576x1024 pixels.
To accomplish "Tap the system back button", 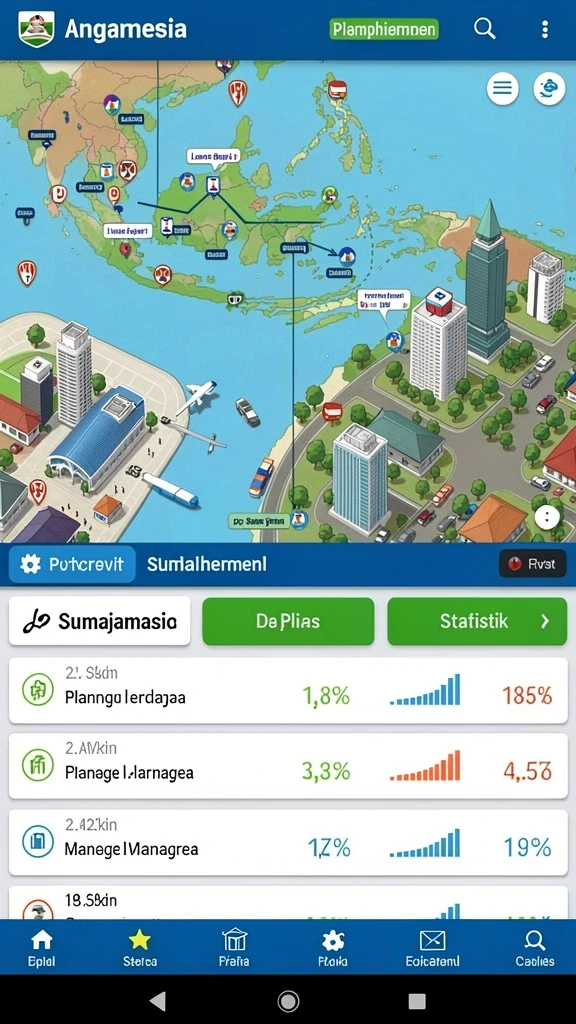I will 157,1000.
